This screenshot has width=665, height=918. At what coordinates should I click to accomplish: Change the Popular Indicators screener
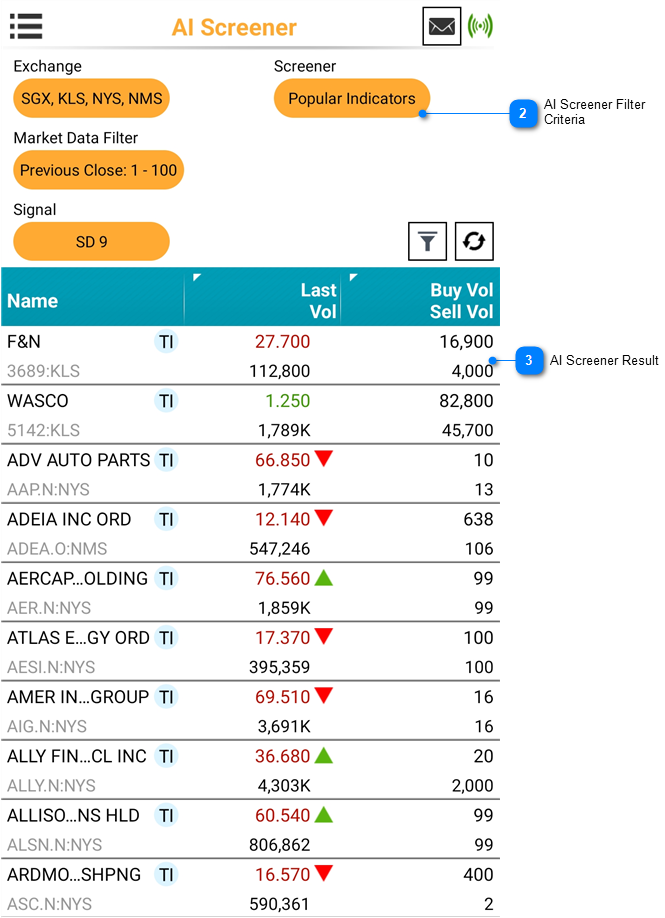click(x=351, y=99)
